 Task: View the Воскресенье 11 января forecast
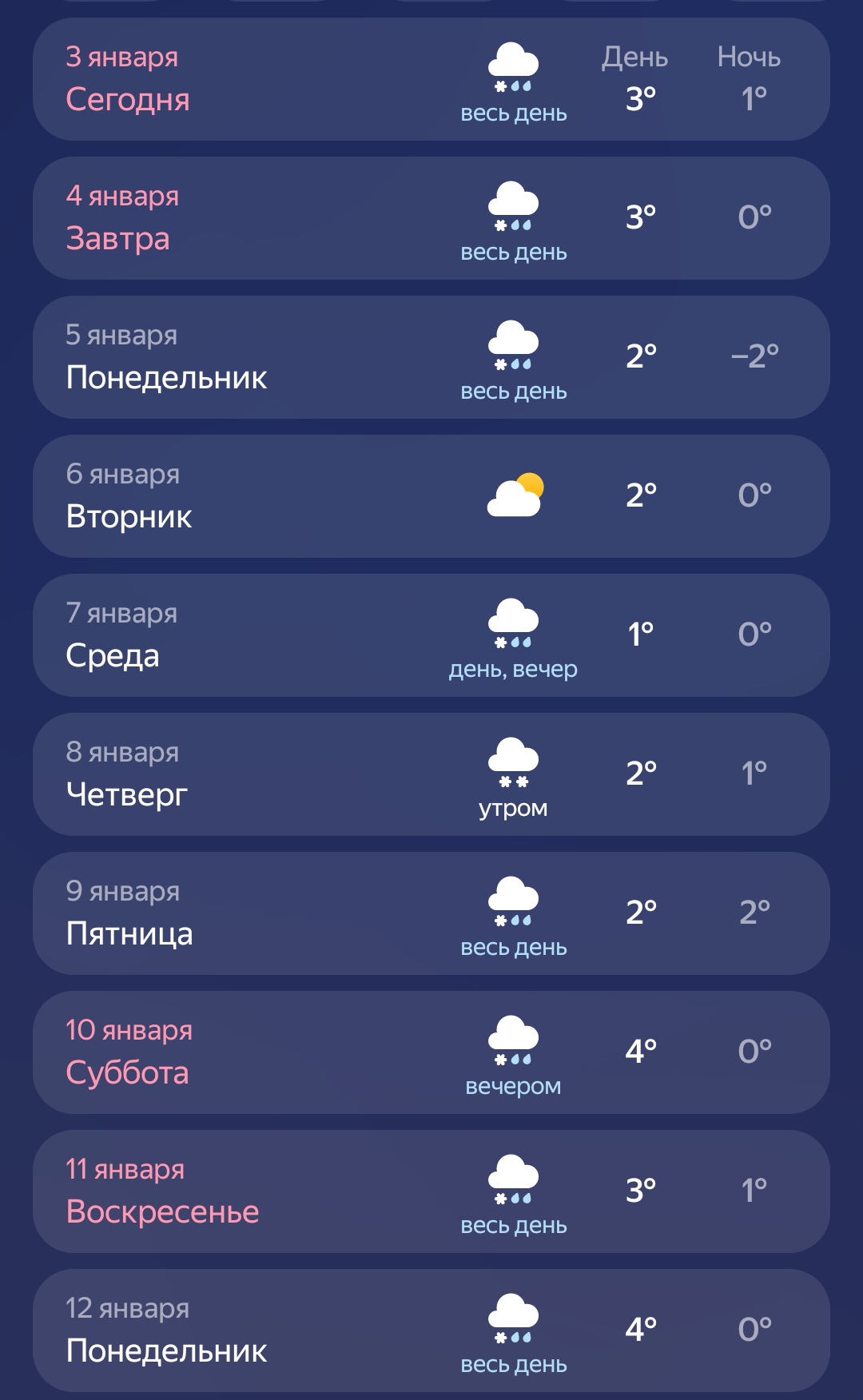(x=431, y=1191)
